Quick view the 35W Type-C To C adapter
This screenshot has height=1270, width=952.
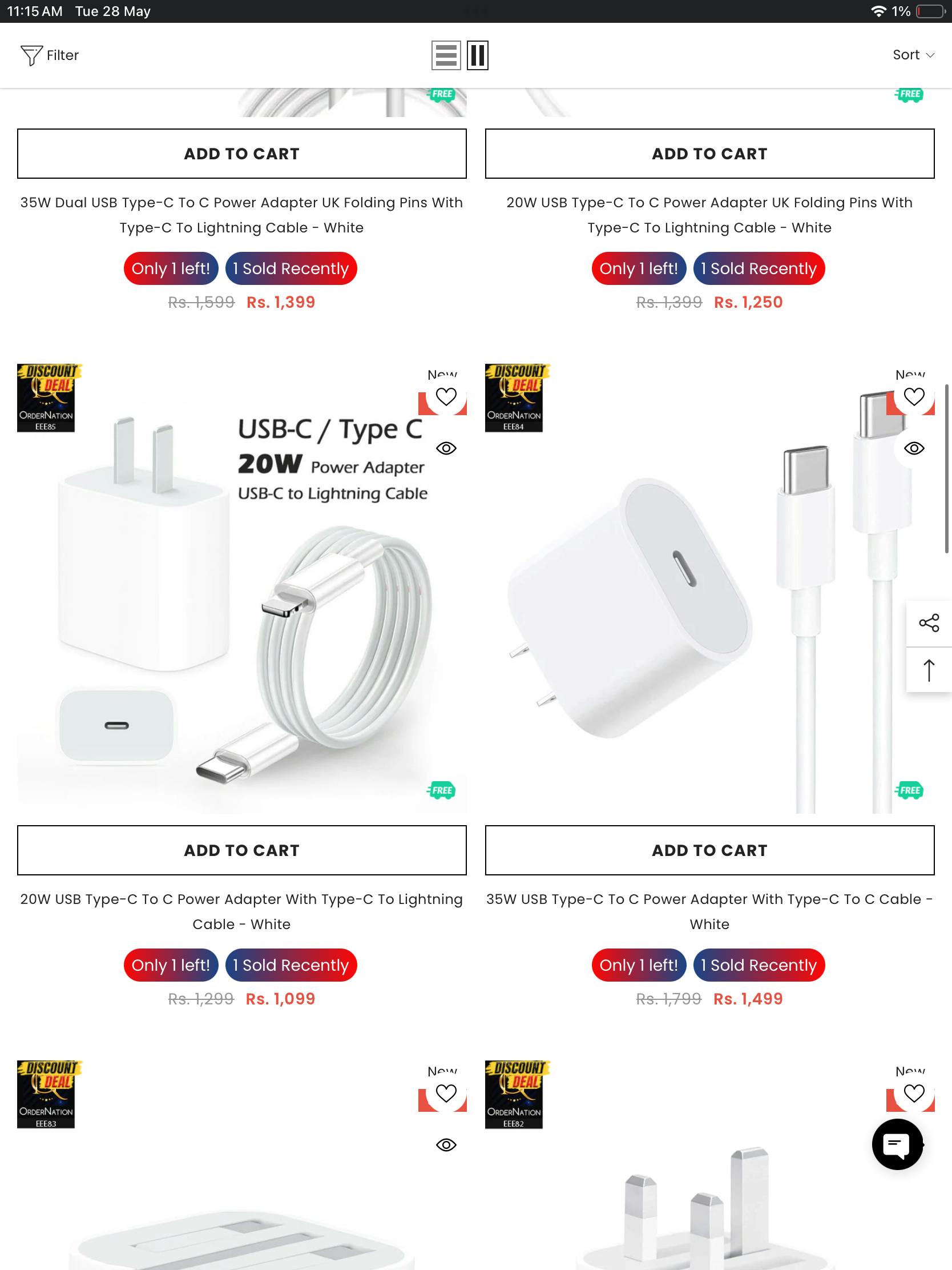coord(914,448)
